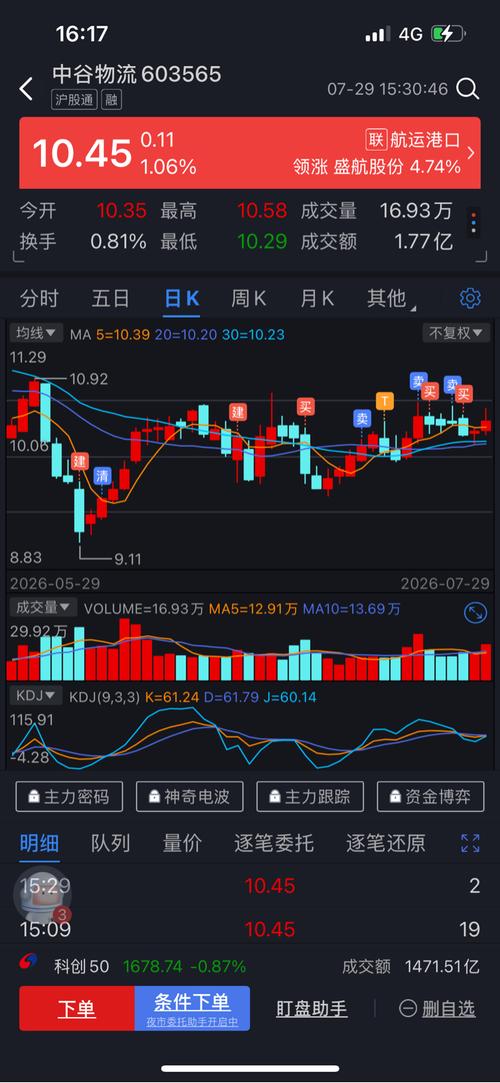Select the 月K chart tab
This screenshot has width=500, height=1083.
coord(317,298)
